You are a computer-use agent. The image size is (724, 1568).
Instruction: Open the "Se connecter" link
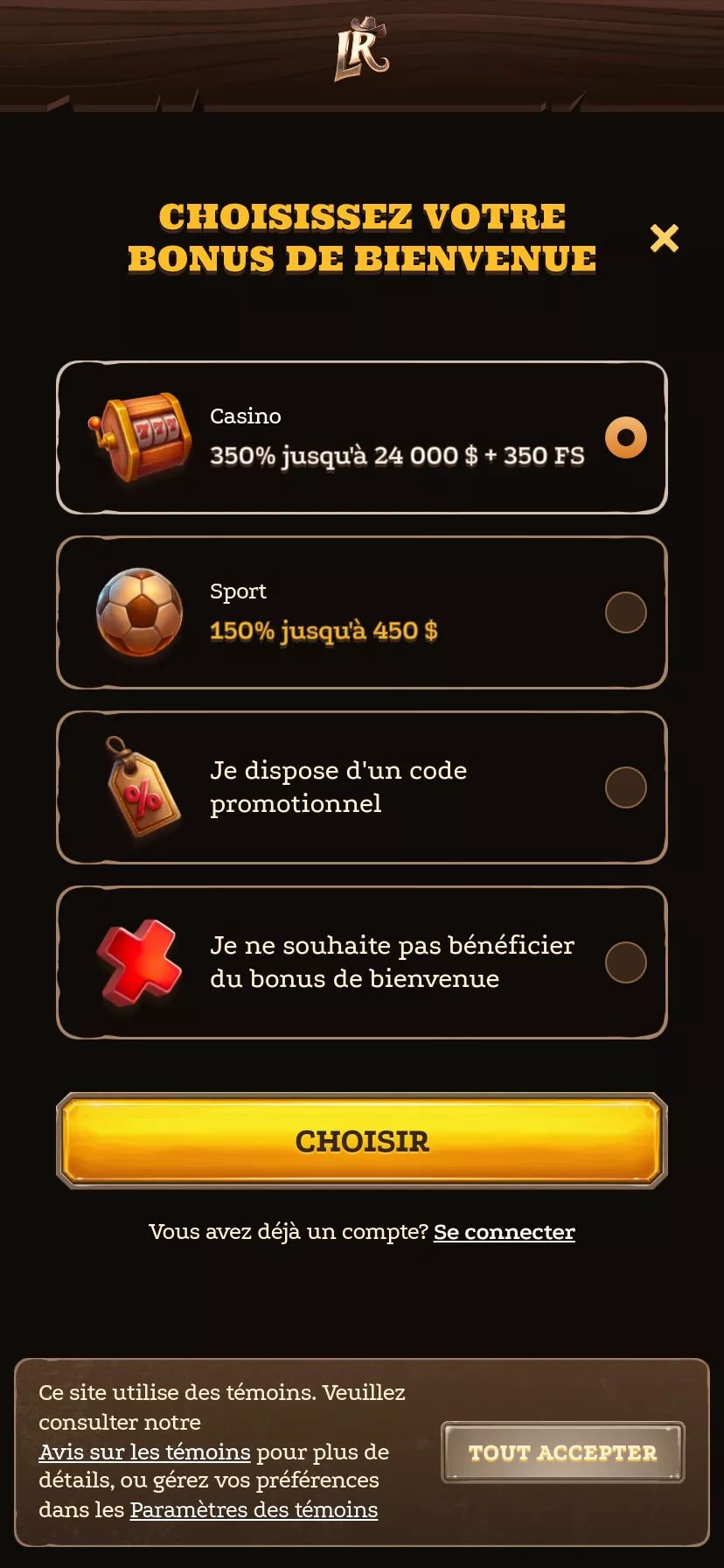505,1232
